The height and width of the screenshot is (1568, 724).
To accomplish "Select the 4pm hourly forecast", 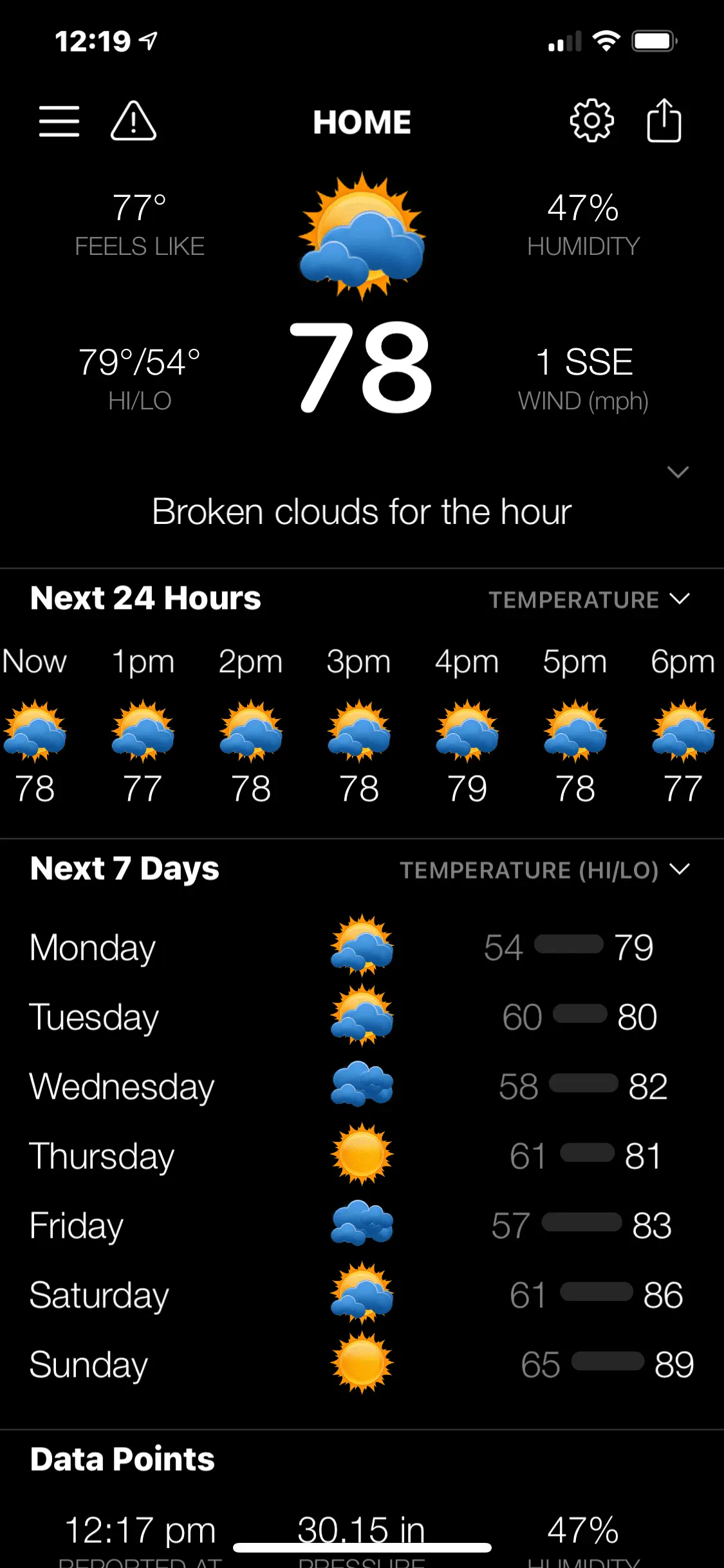I will coord(467,734).
